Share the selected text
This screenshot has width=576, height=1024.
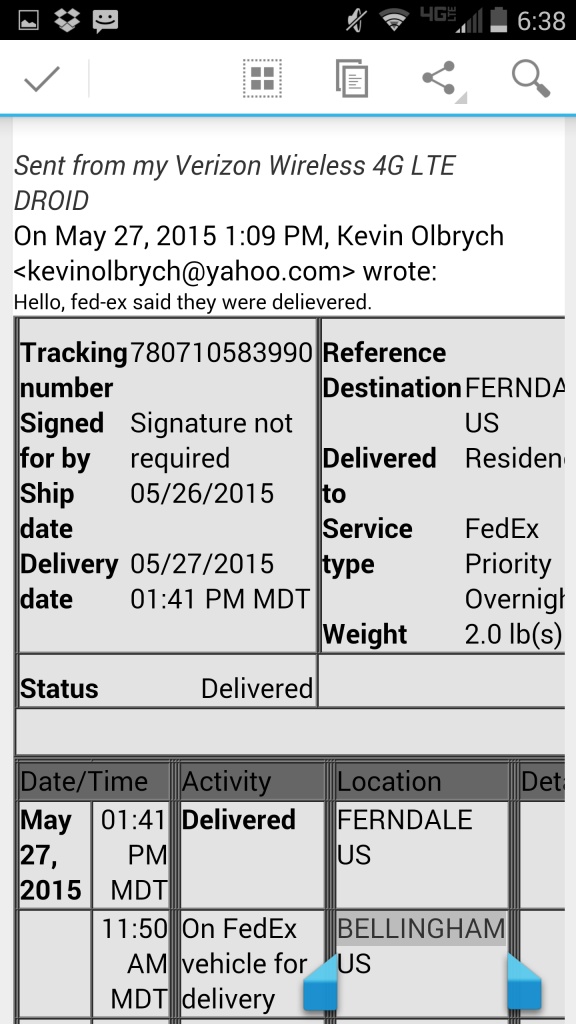tap(441, 79)
